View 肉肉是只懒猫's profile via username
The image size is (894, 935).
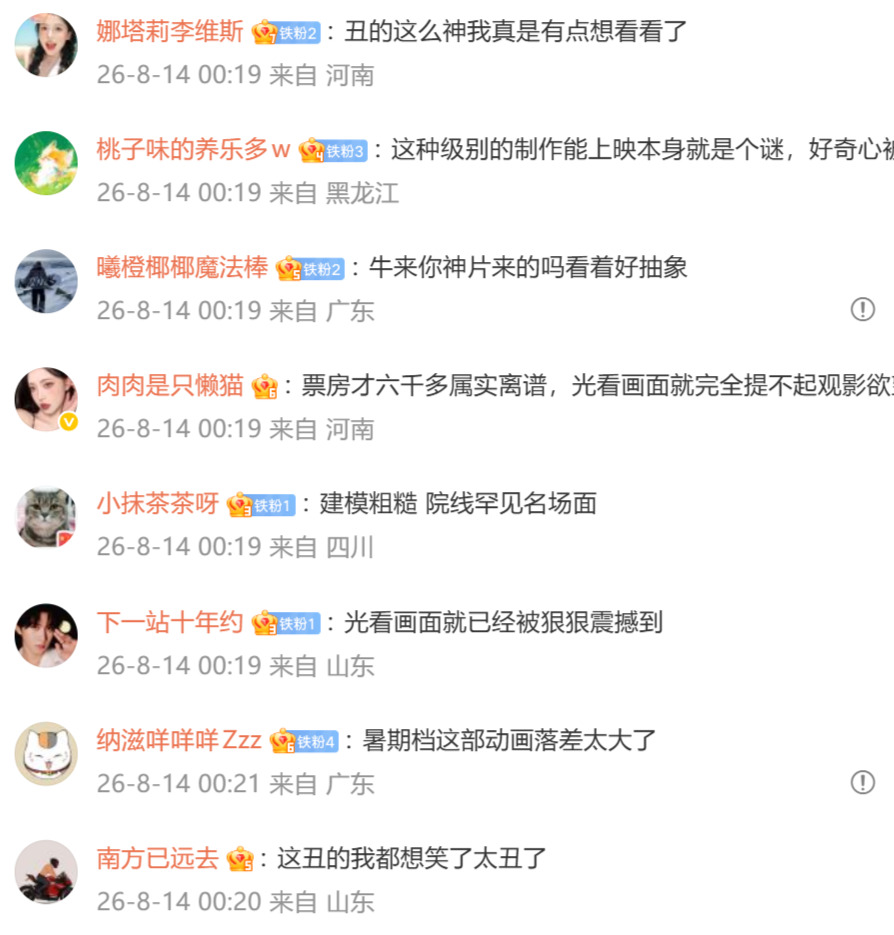pyautogui.click(x=170, y=386)
